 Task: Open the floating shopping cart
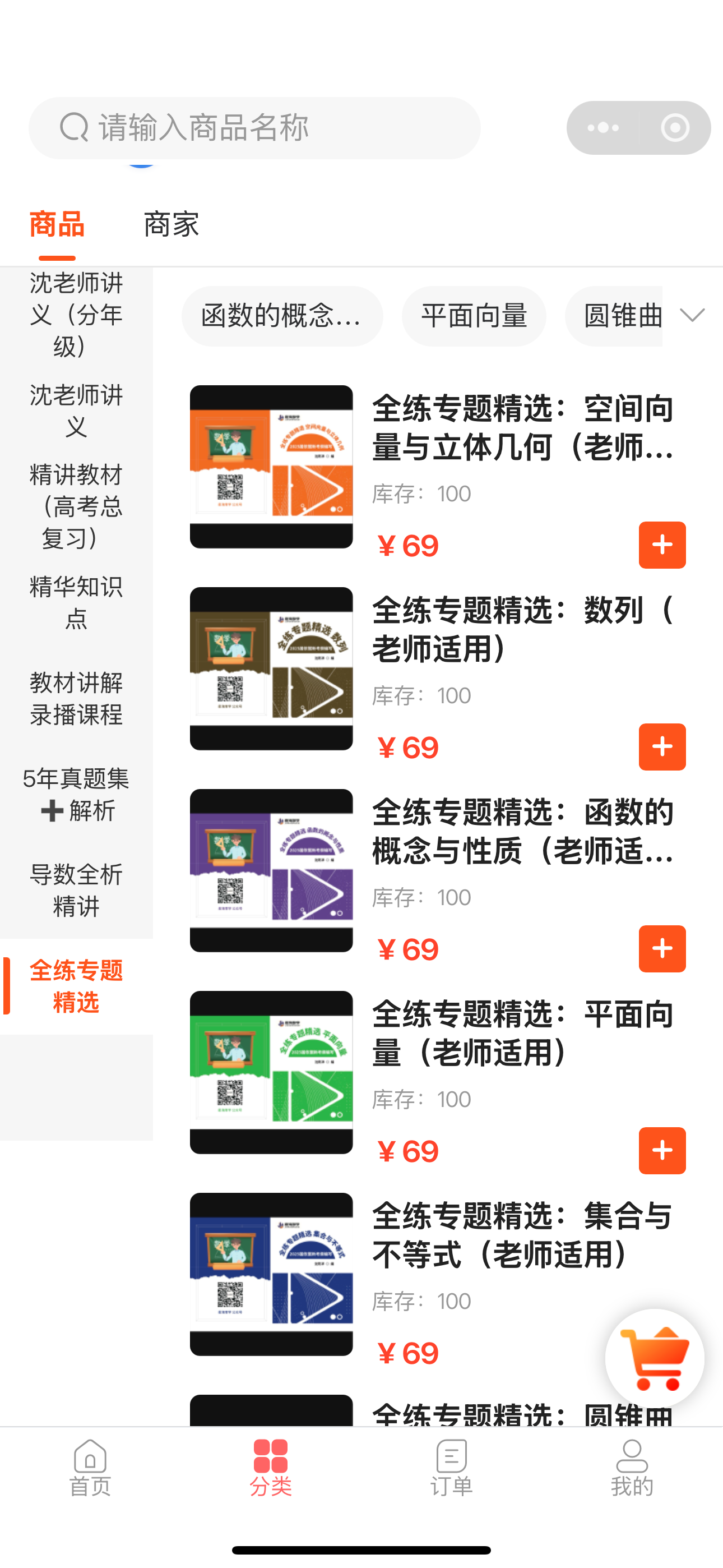pyautogui.click(x=655, y=1357)
